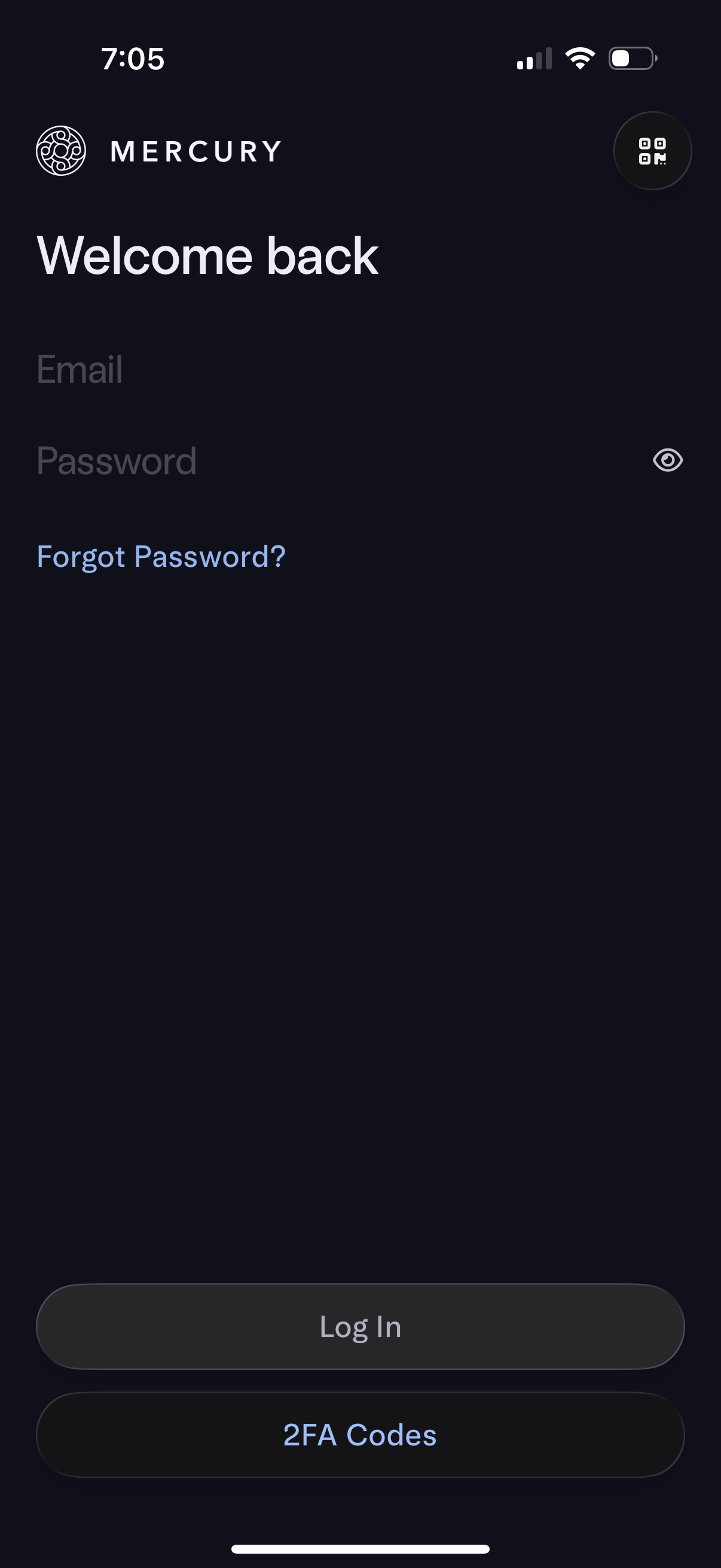Tap the Log In button
This screenshot has width=721, height=1568.
click(360, 1327)
